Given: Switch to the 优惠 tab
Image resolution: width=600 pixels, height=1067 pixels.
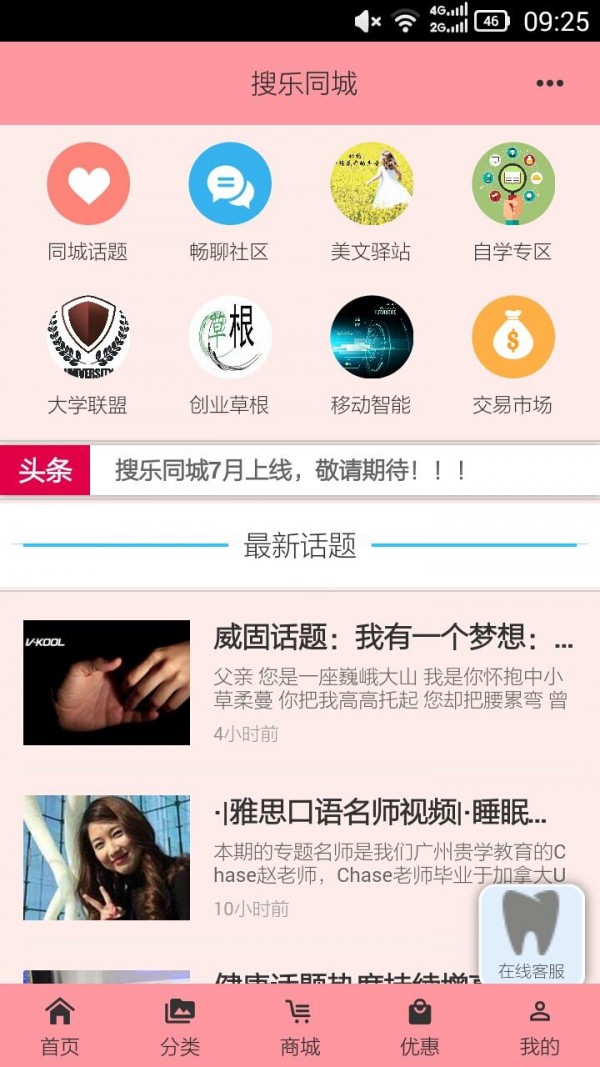Looking at the screenshot, I should (x=420, y=1027).
